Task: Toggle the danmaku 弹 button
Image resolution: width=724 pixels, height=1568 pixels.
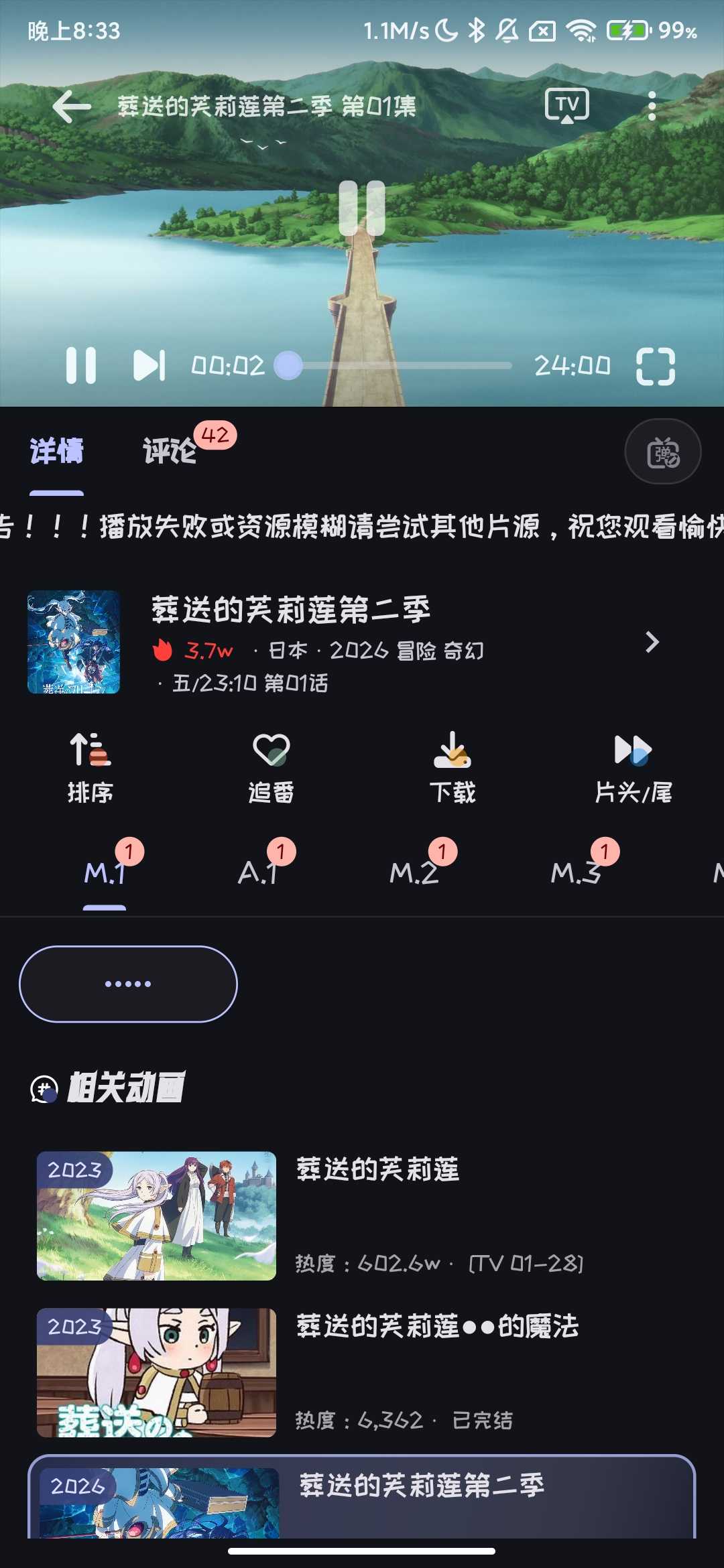Action: (x=662, y=452)
